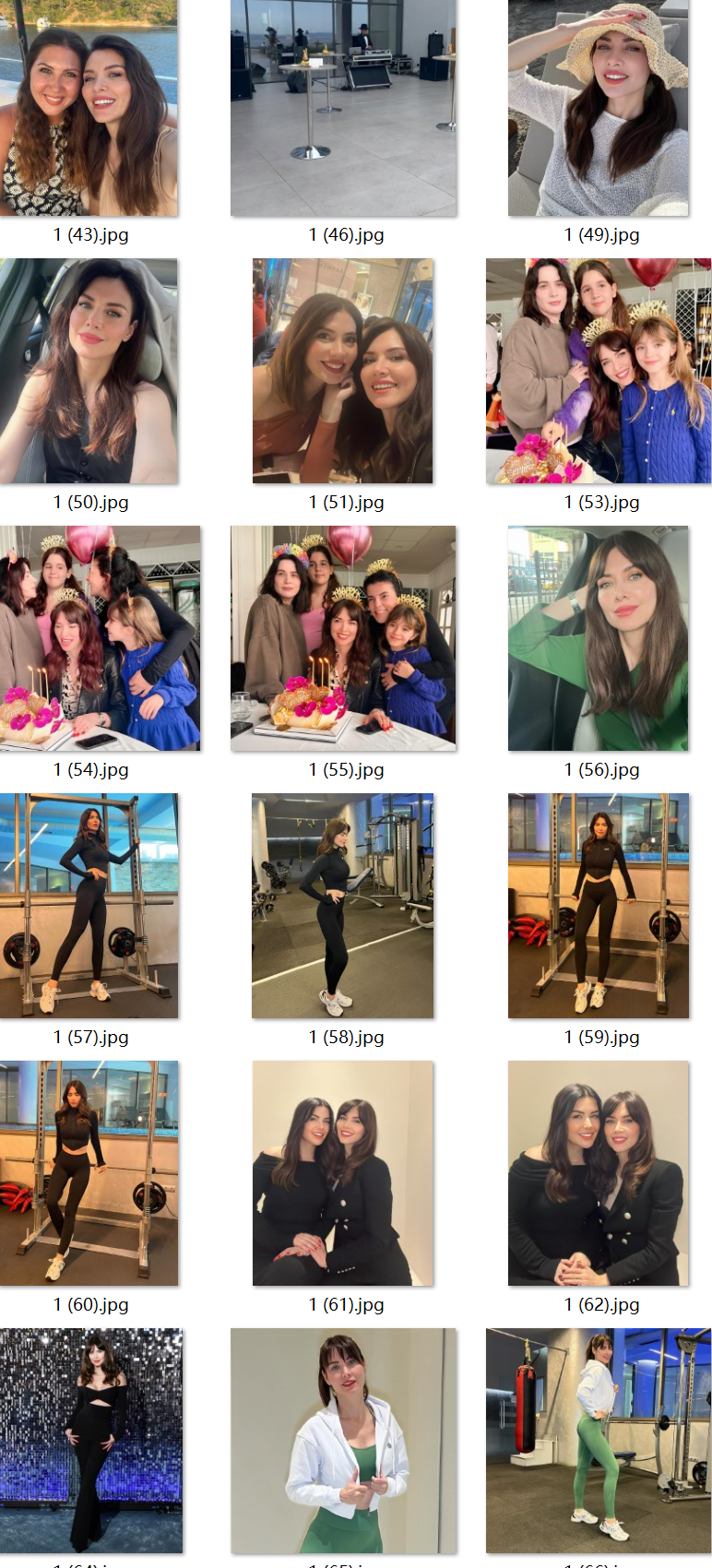The image size is (712, 1568).
Task: View the picture 1 (62).jpg
Action: (x=599, y=1173)
